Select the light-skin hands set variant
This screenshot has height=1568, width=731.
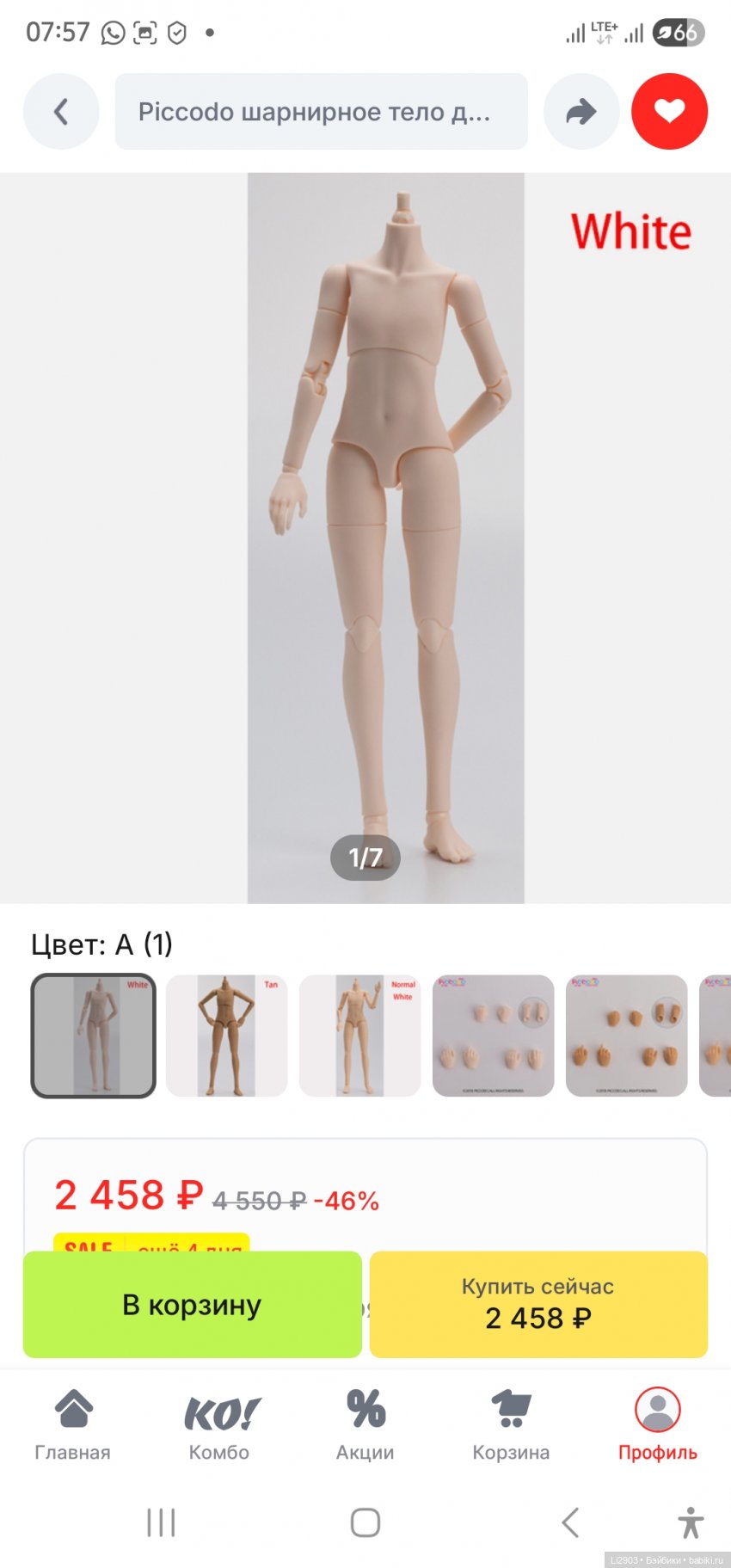493,1036
